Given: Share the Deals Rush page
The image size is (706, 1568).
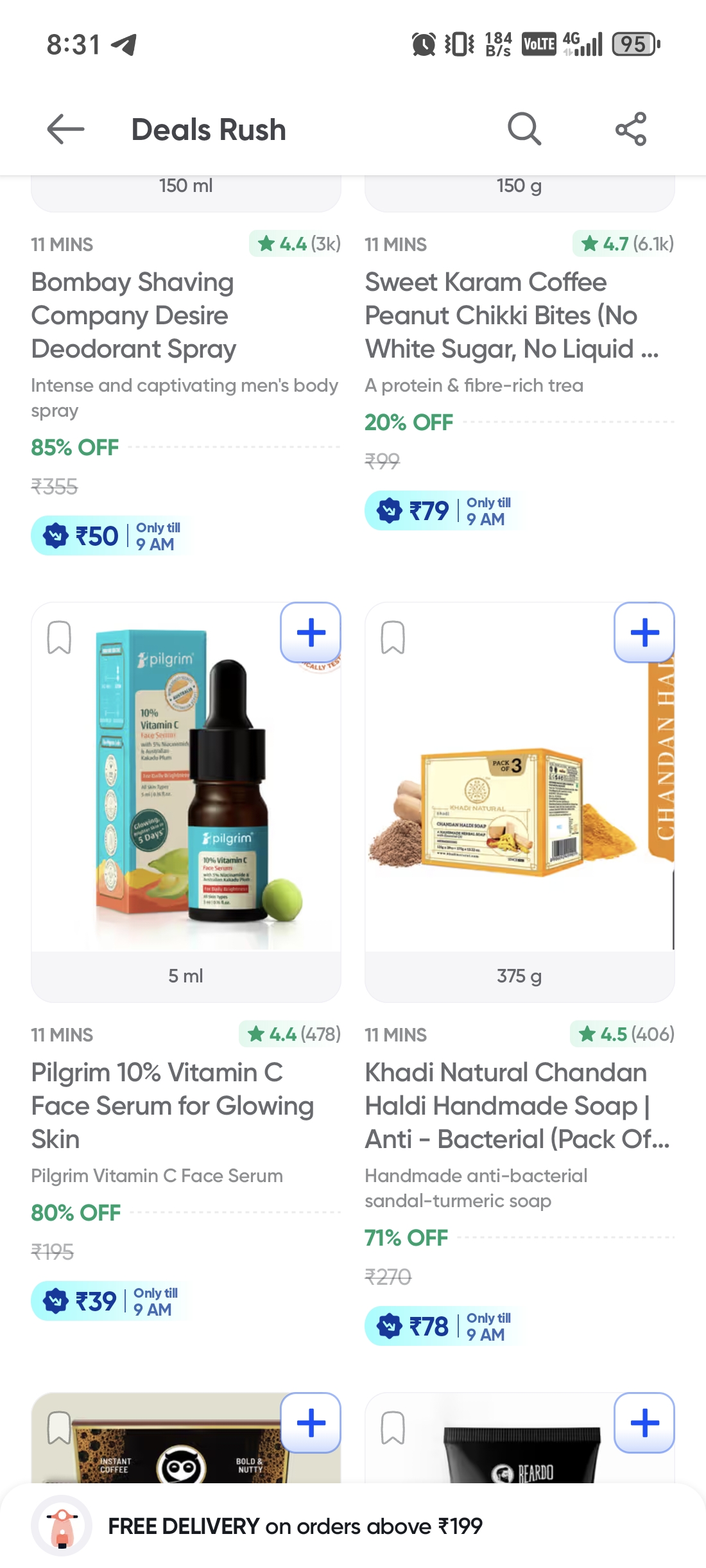Looking at the screenshot, I should [630, 129].
